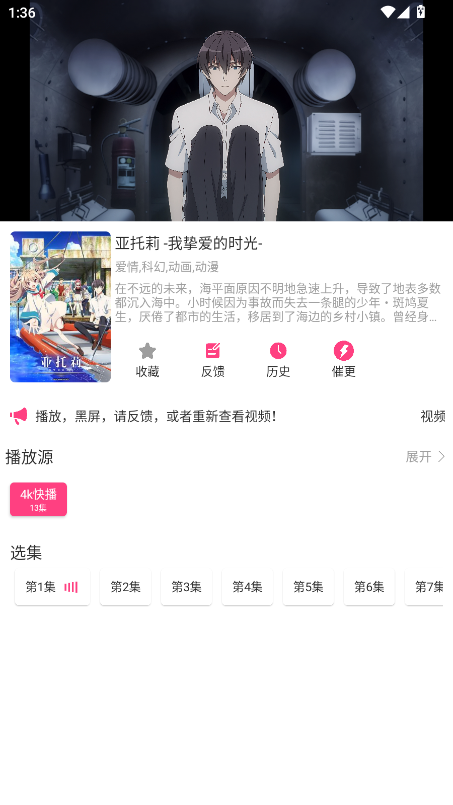Play episode 第5集
Screen dimensions: 453x805
[x=308, y=587]
